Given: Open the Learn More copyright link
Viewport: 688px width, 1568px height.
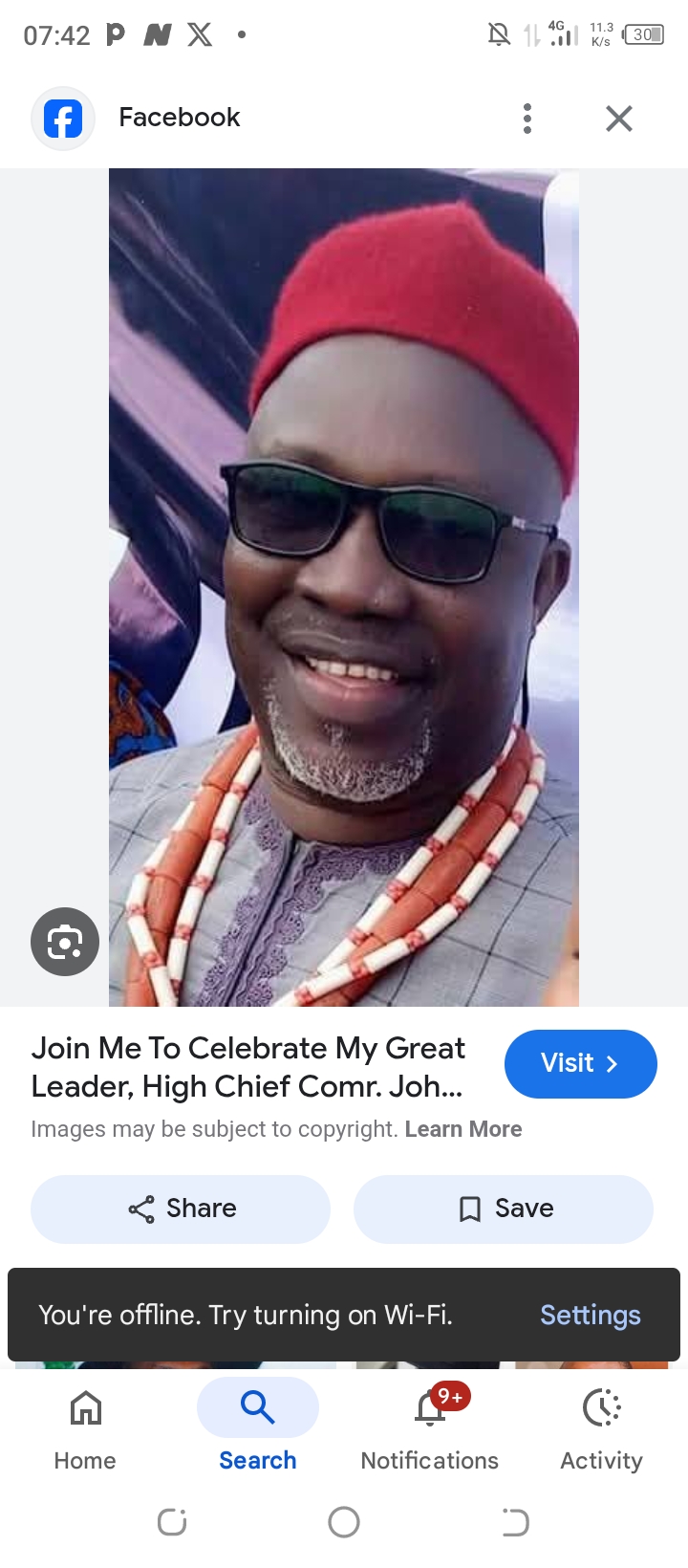Looking at the screenshot, I should 463,1129.
